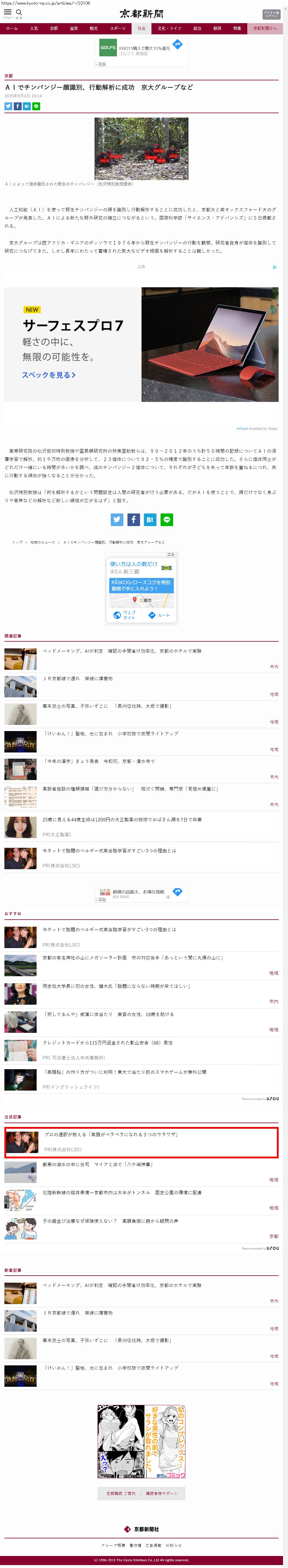
Task: Open article ＪＲ京都線で遅れ under 関連記事
Action: coord(77,678)
